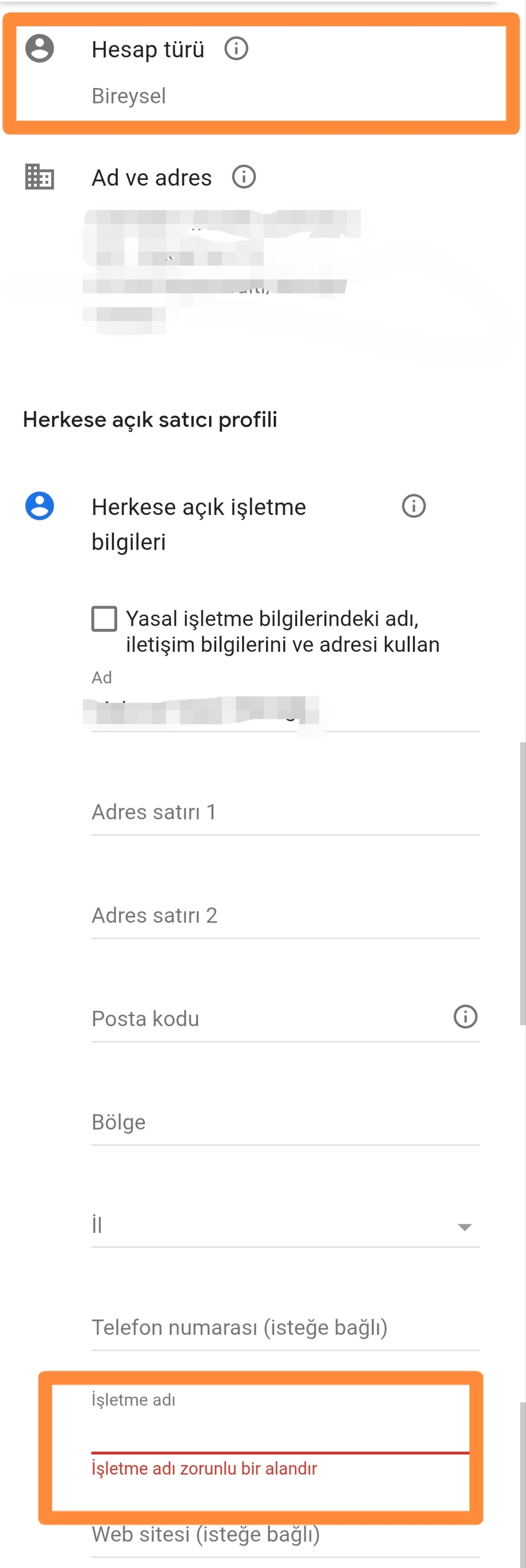Image resolution: width=526 pixels, height=1568 pixels.
Task: Open the info icon beside Ad ve adres
Action: 244,177
